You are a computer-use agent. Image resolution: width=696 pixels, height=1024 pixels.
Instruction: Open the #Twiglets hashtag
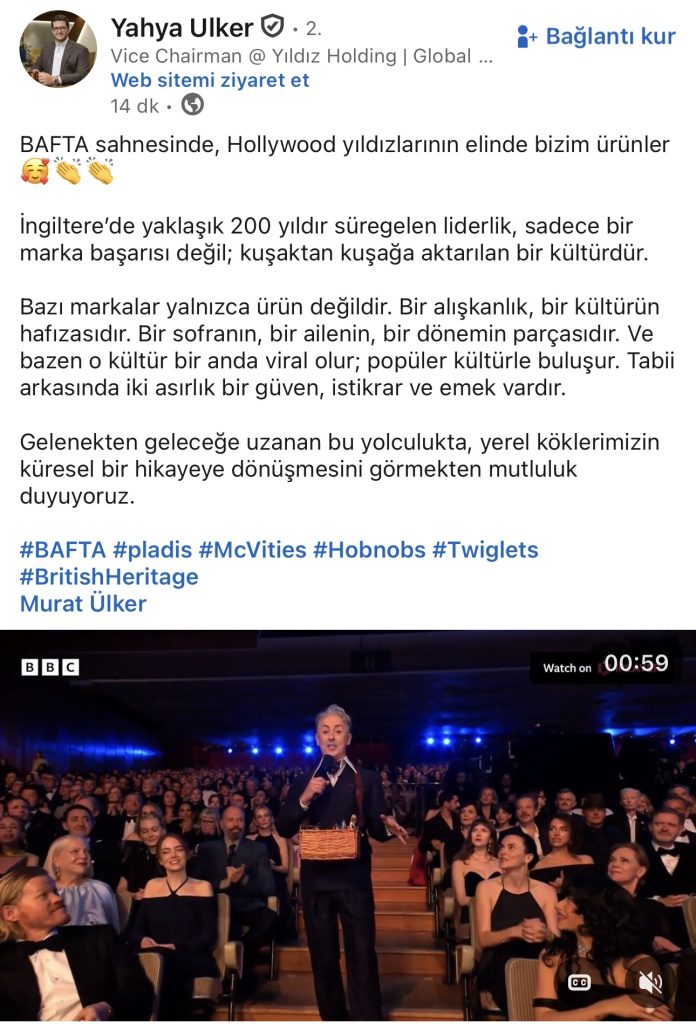485,550
